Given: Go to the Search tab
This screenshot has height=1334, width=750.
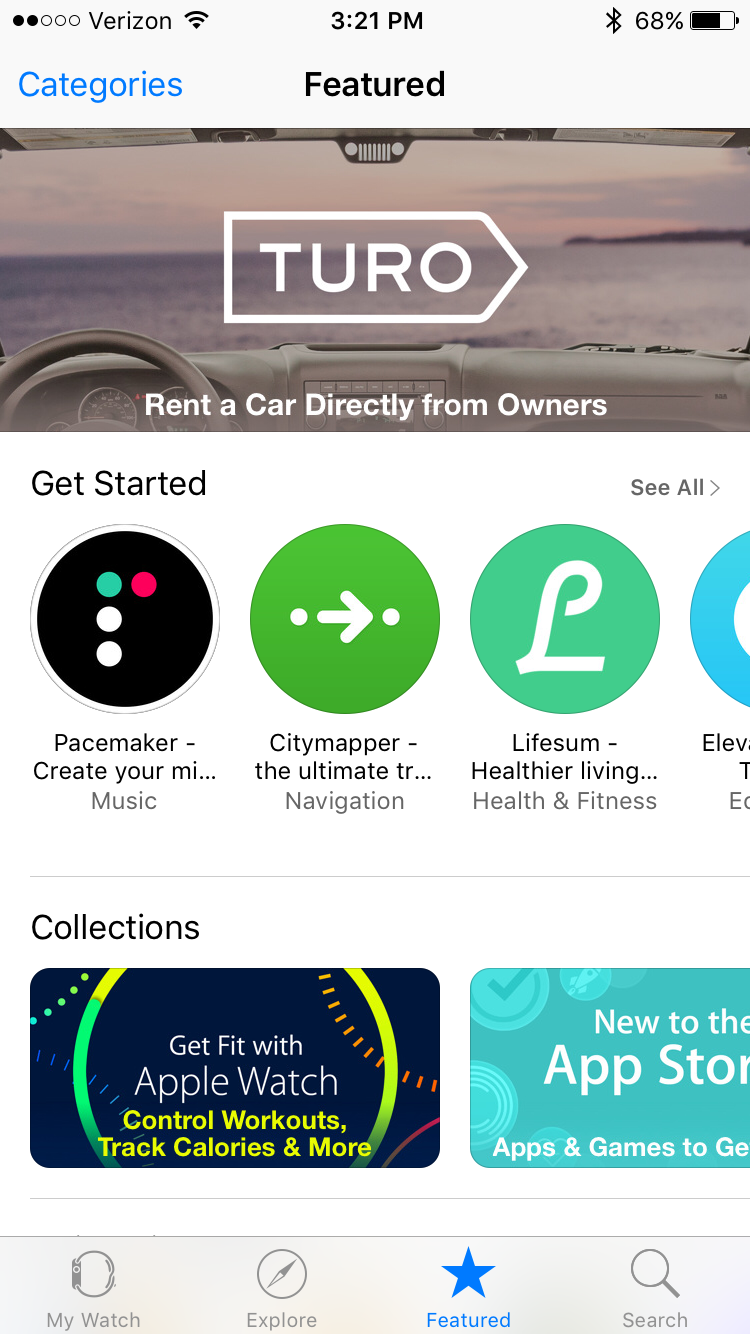Looking at the screenshot, I should tap(655, 1288).
